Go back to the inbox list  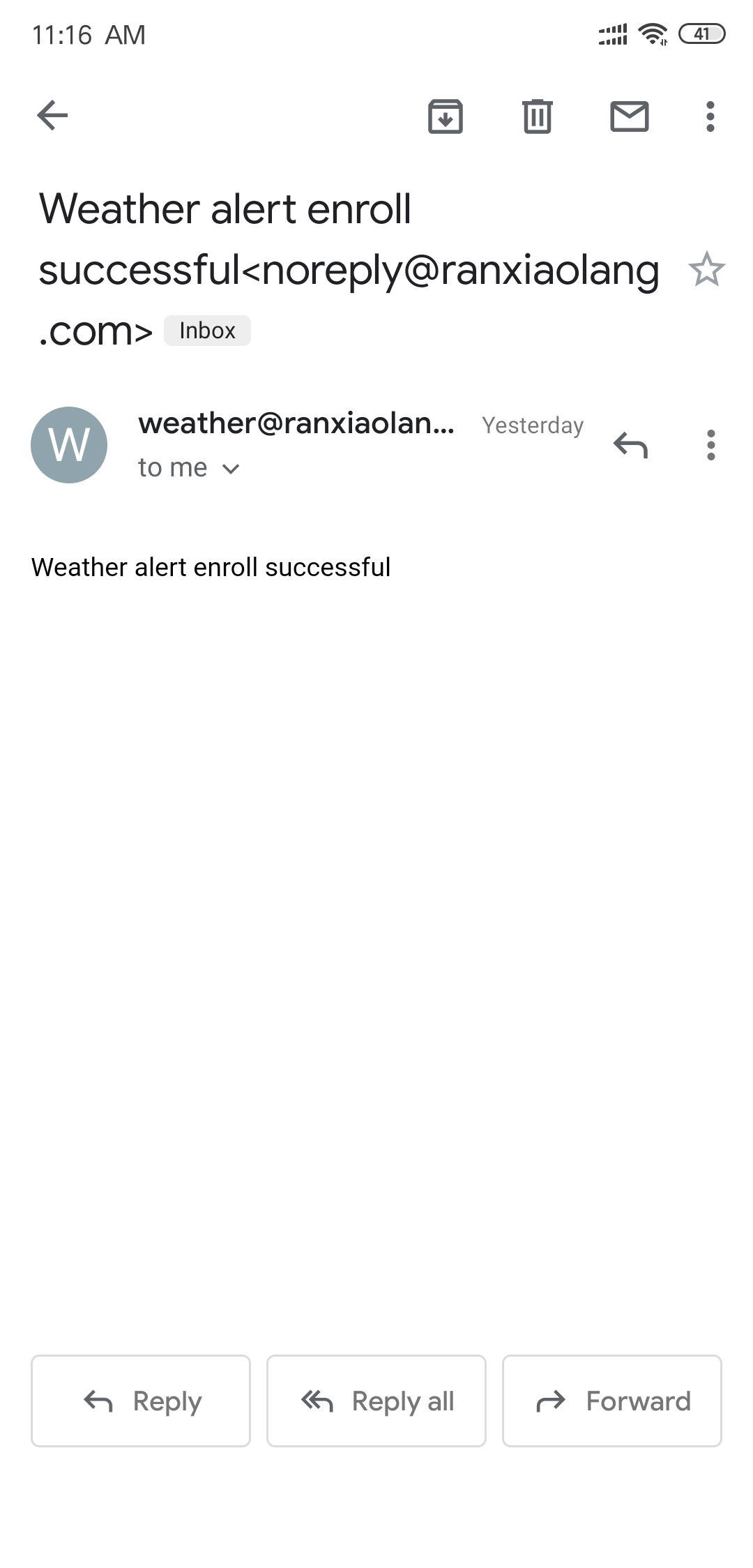(52, 115)
